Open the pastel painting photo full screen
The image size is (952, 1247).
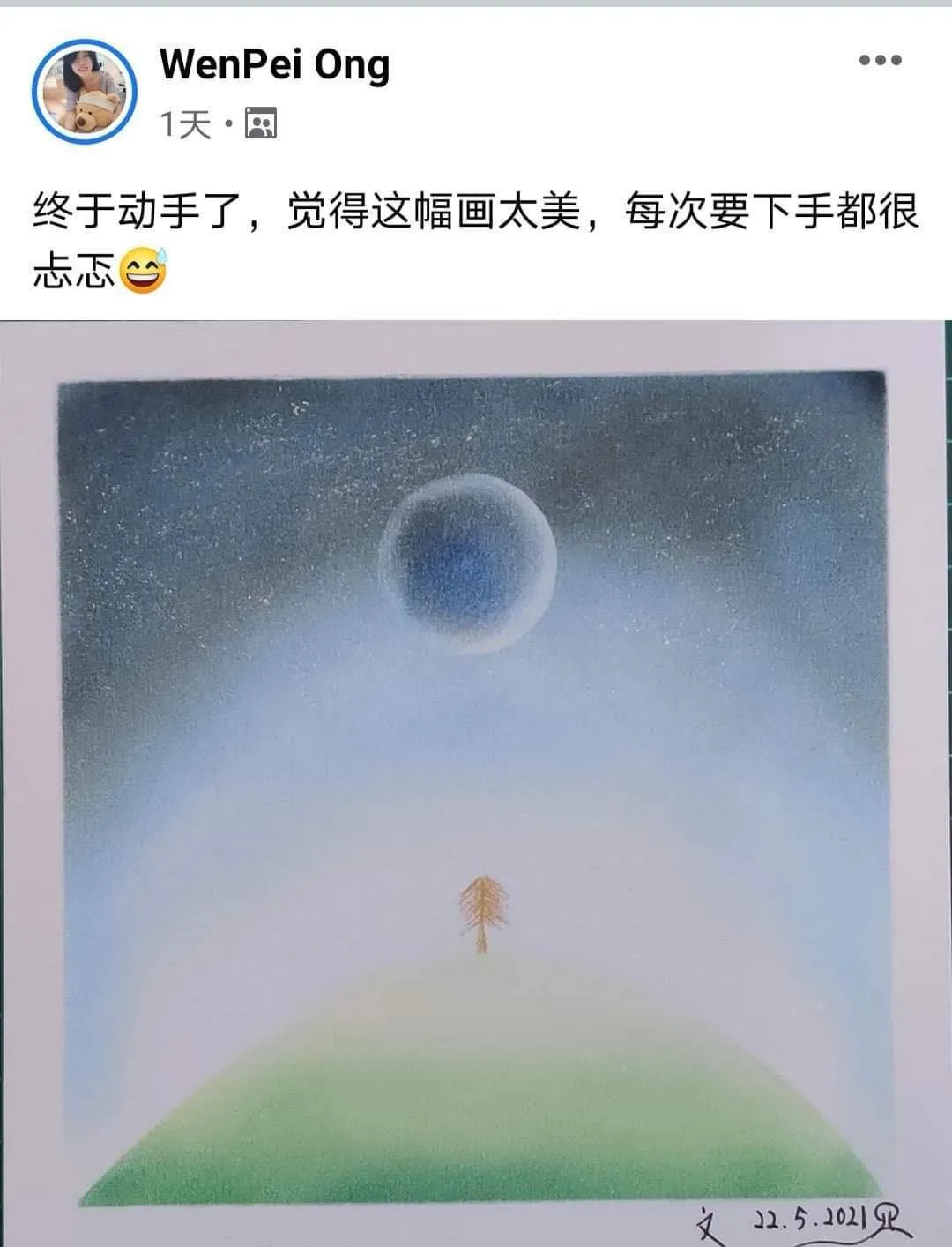tap(476, 785)
